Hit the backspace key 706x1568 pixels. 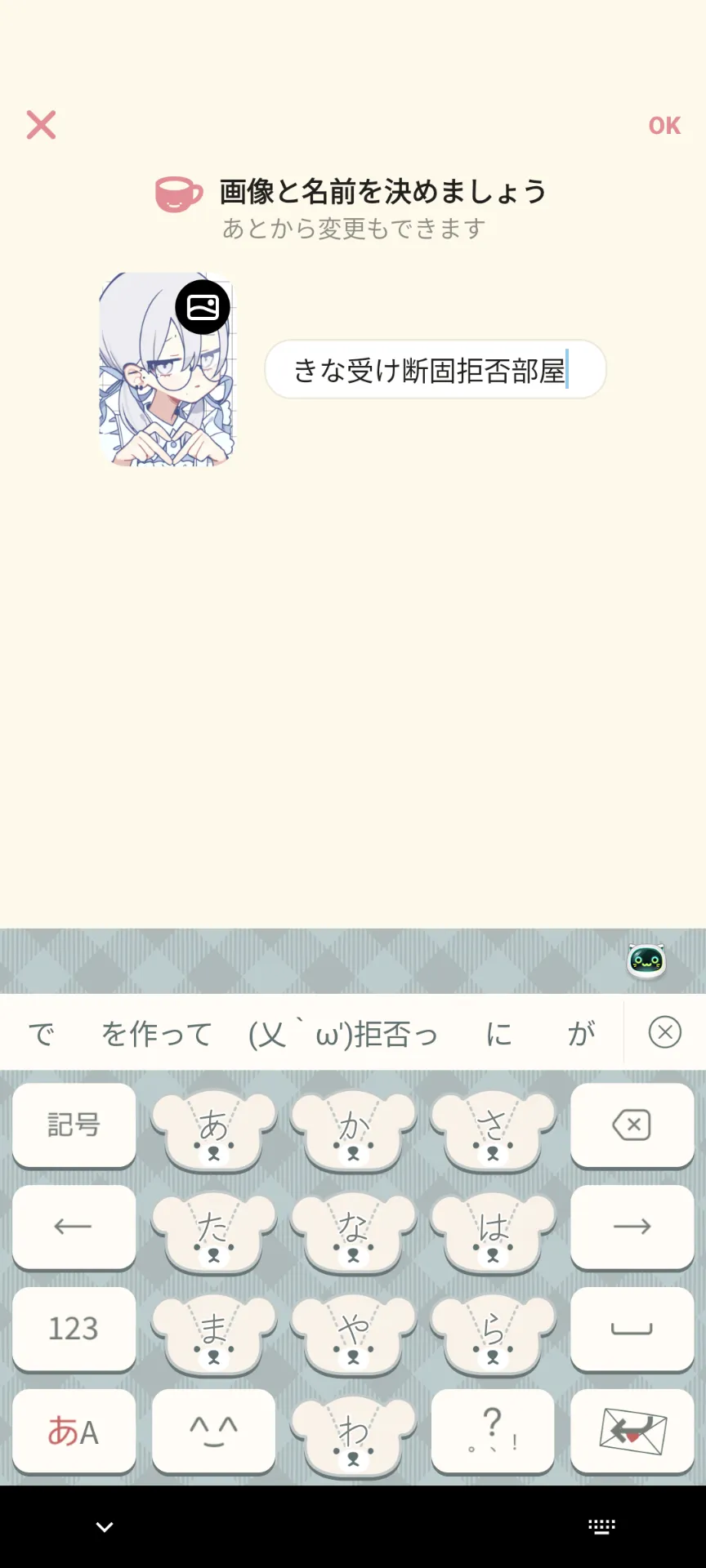point(632,1125)
